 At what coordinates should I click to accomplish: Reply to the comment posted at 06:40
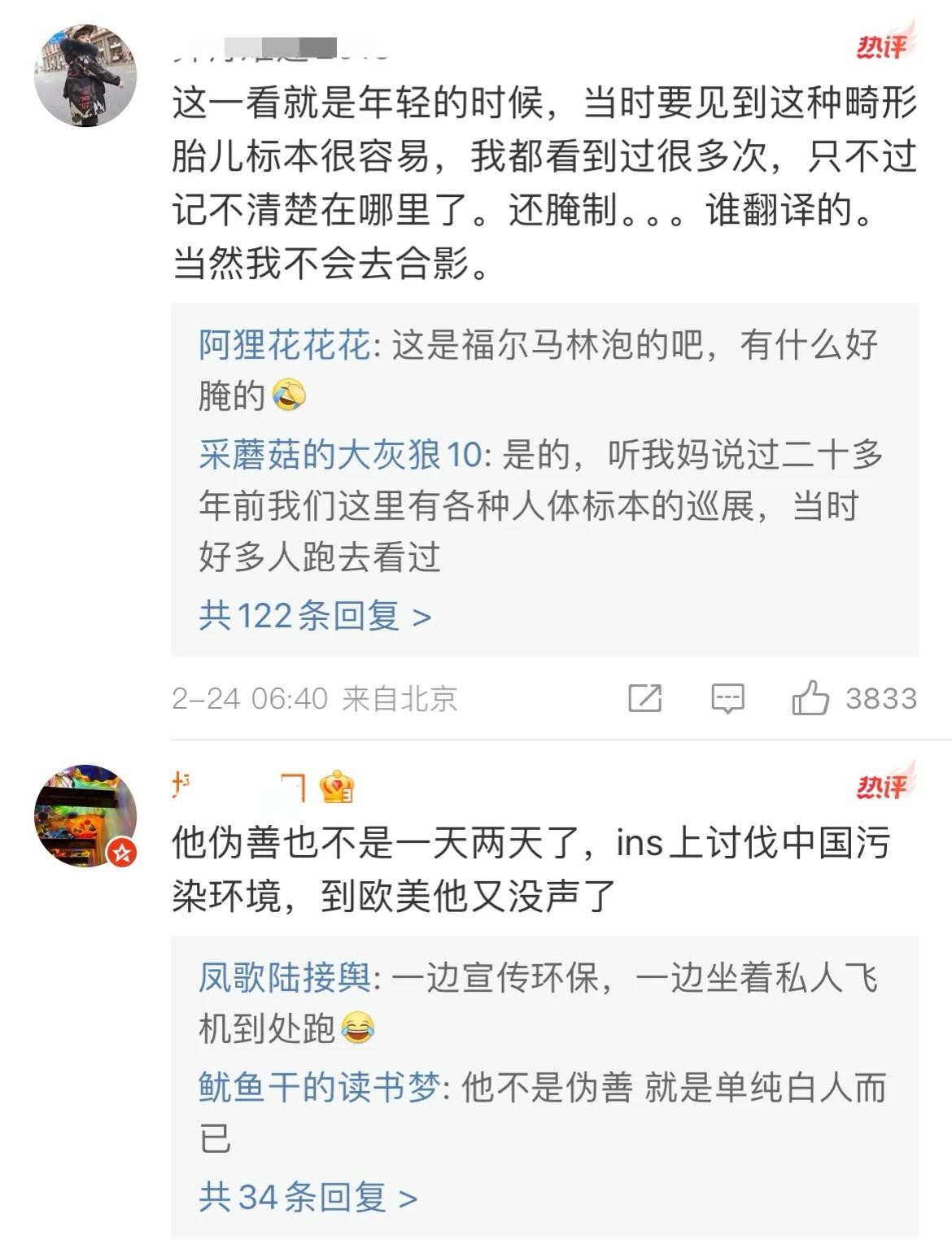(x=727, y=699)
